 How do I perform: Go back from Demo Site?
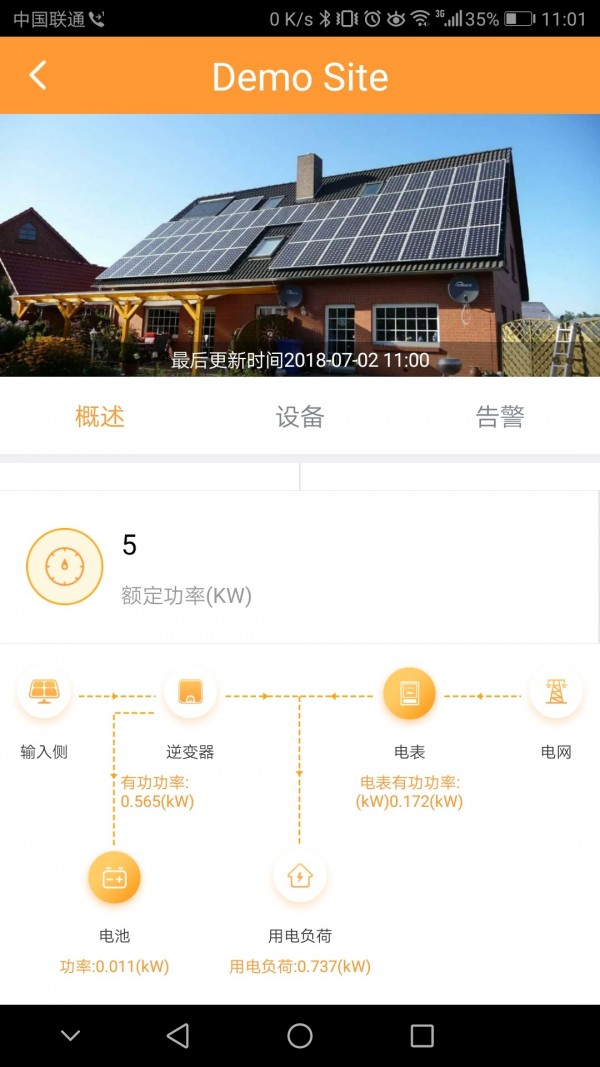coord(38,76)
